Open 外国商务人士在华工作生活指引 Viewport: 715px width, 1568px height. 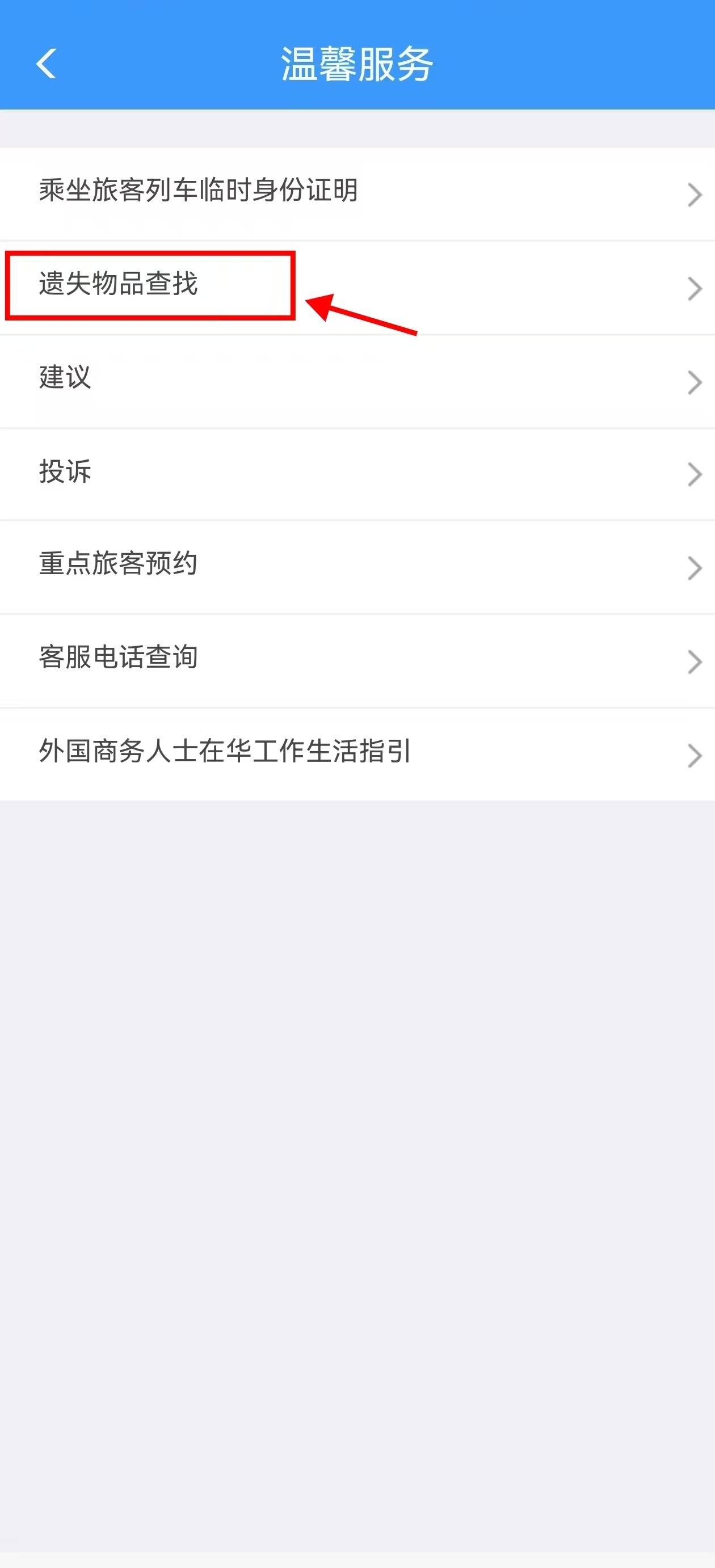(357, 753)
